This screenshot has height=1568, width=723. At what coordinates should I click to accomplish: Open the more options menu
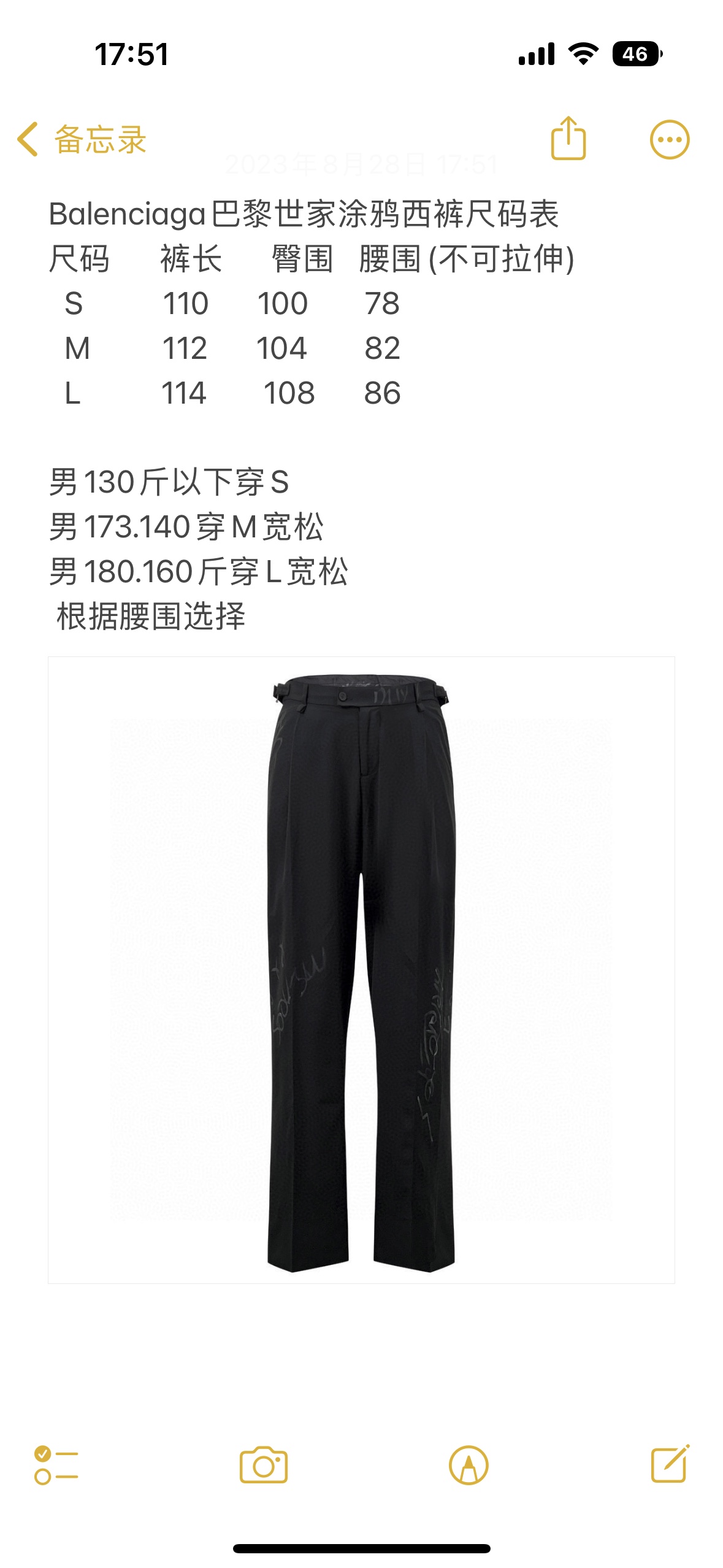click(x=669, y=140)
